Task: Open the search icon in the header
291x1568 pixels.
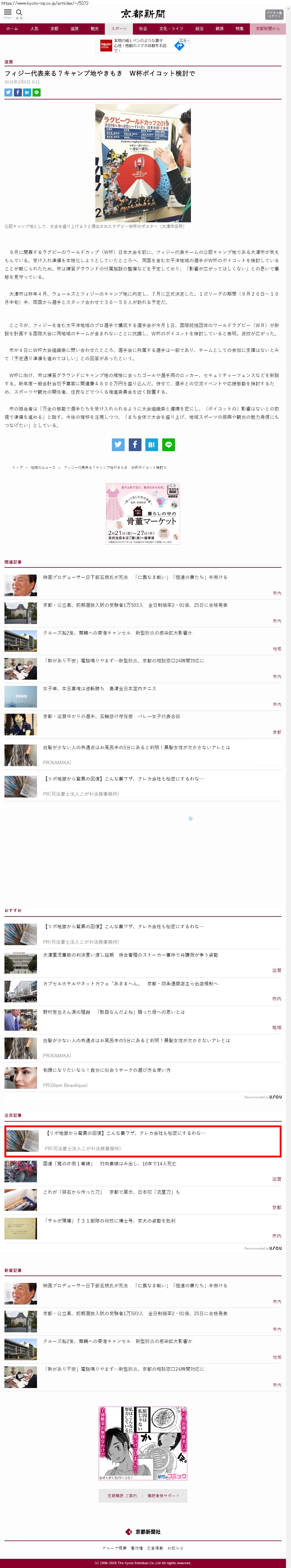Action: coord(19,13)
